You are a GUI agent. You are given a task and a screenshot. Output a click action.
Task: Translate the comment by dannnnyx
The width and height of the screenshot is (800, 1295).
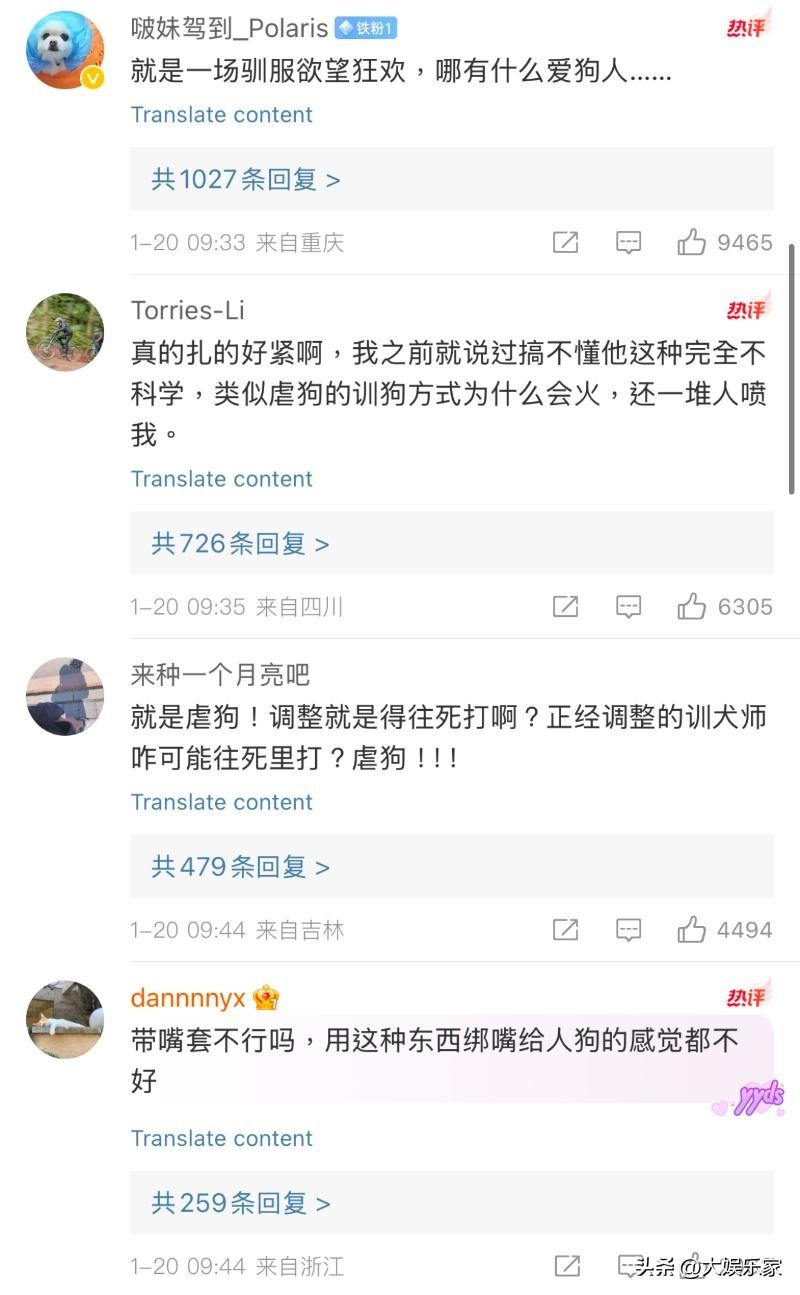pos(221,1138)
